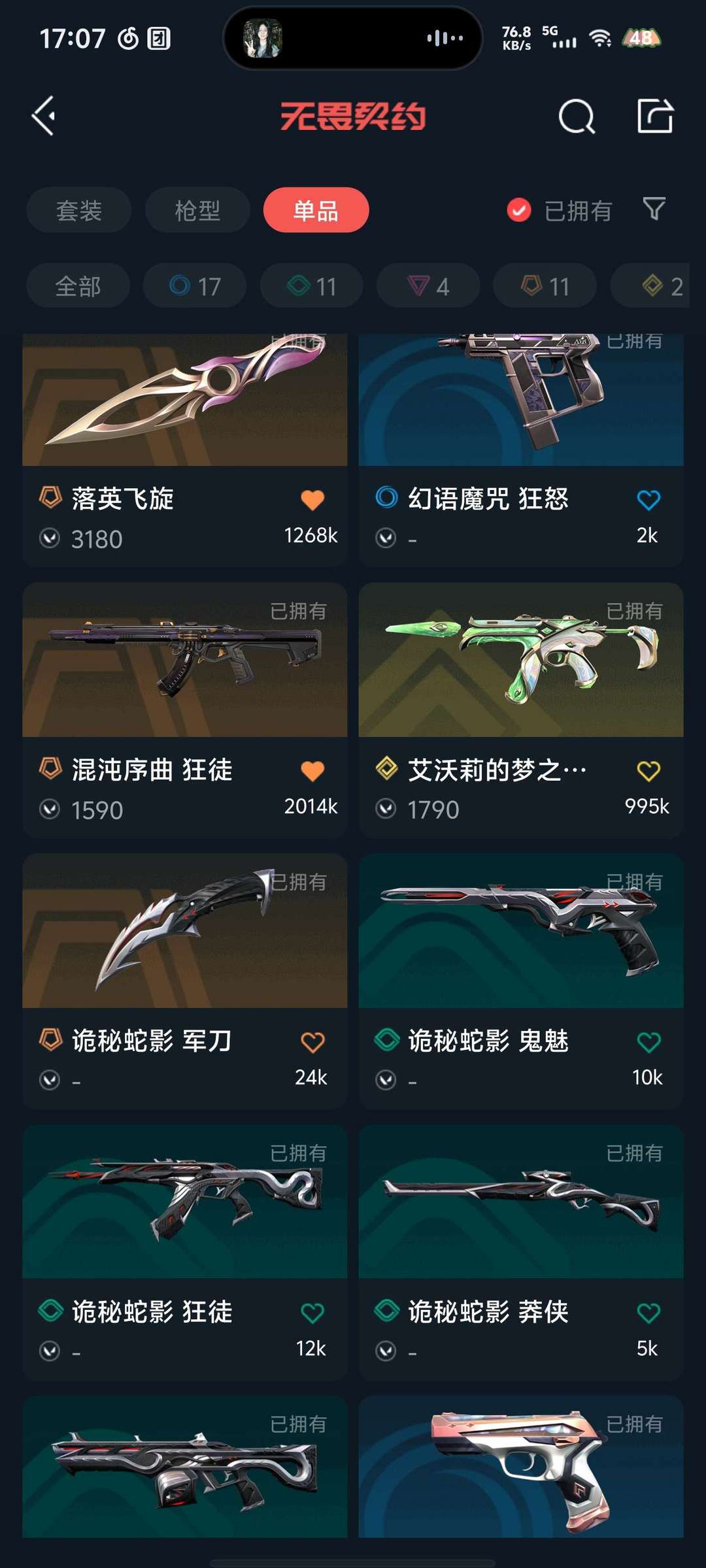The image size is (706, 1568).
Task: Select the blue tier filter showing 17
Action: point(194,285)
